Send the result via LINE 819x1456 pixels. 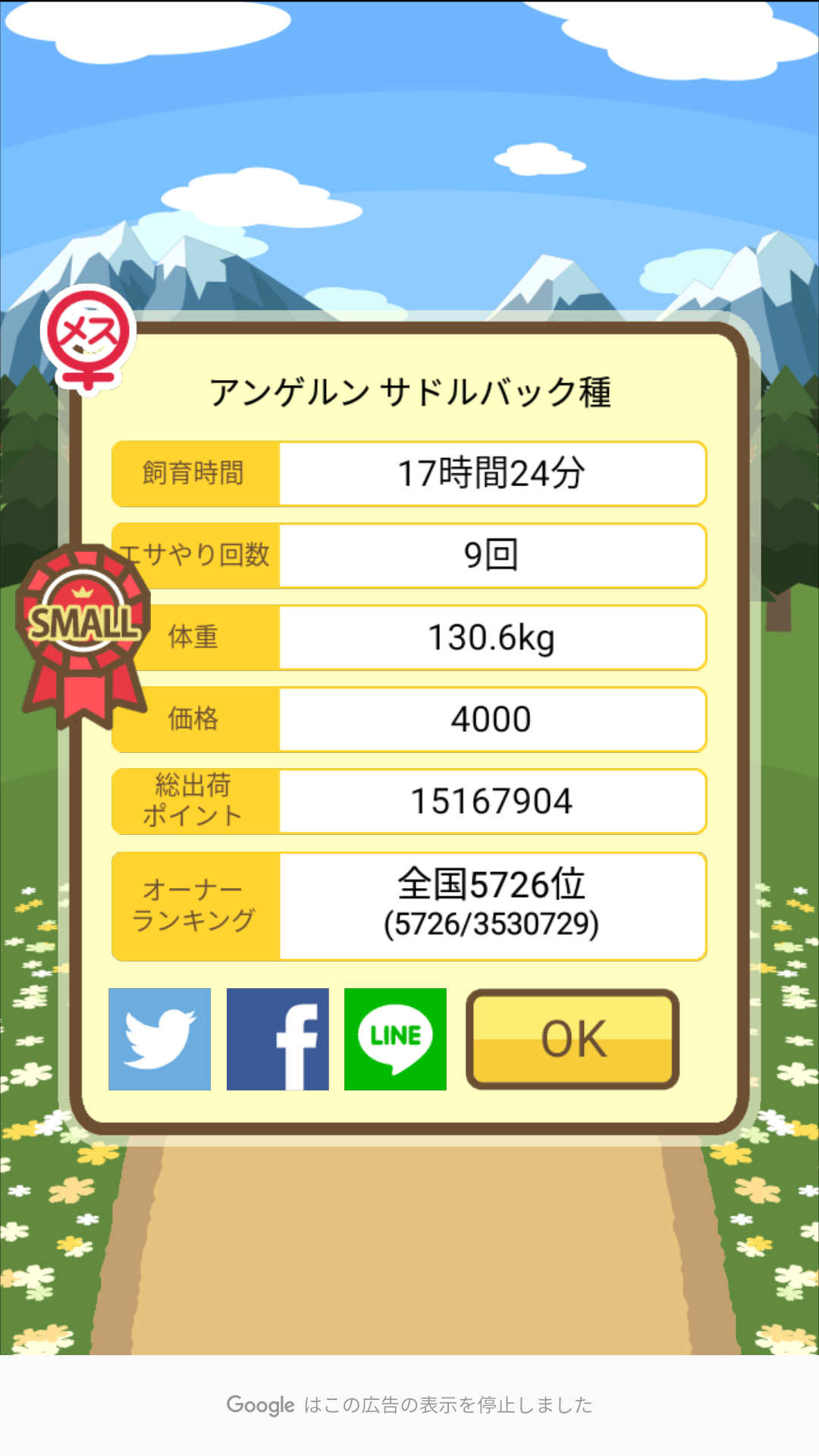coord(395,1039)
